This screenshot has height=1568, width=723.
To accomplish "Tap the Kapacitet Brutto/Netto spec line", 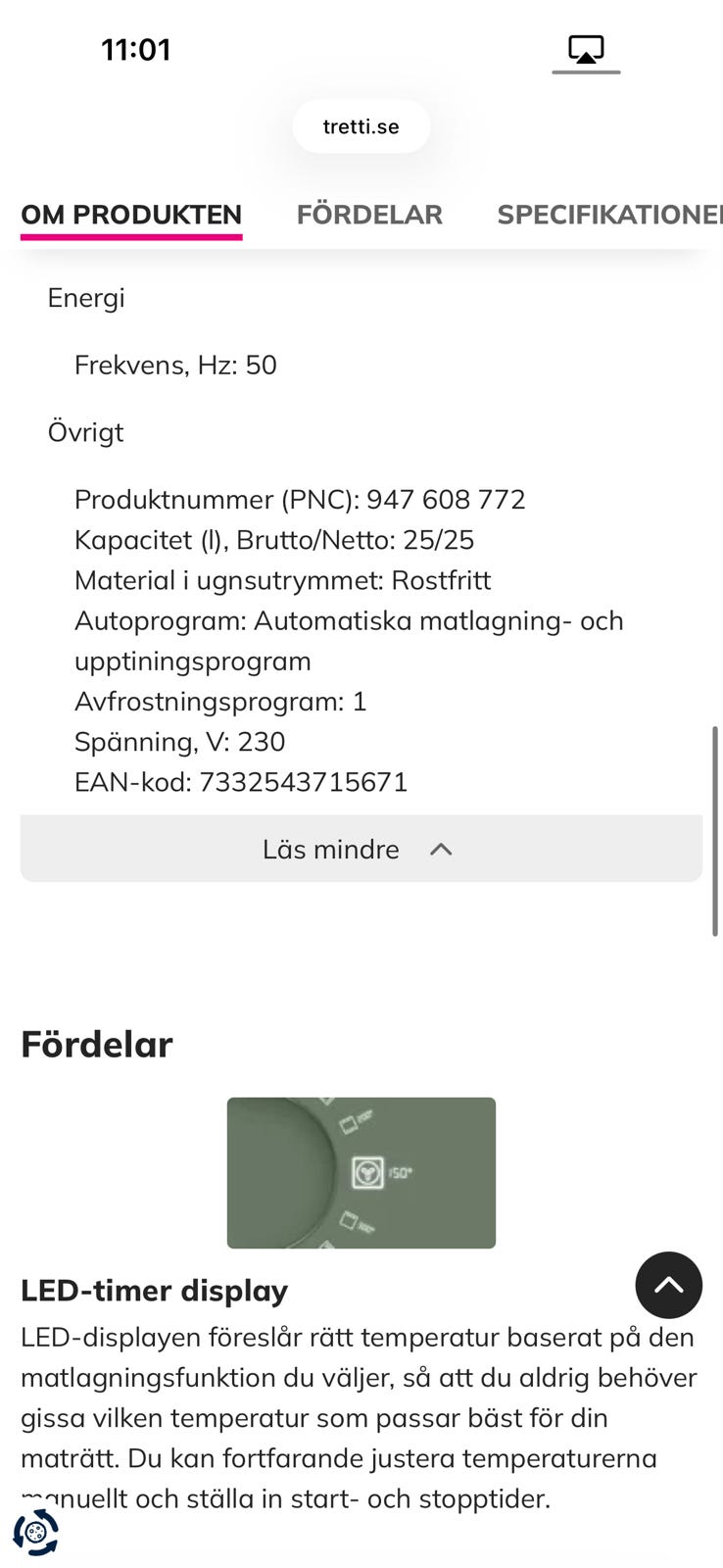I will tap(272, 539).
